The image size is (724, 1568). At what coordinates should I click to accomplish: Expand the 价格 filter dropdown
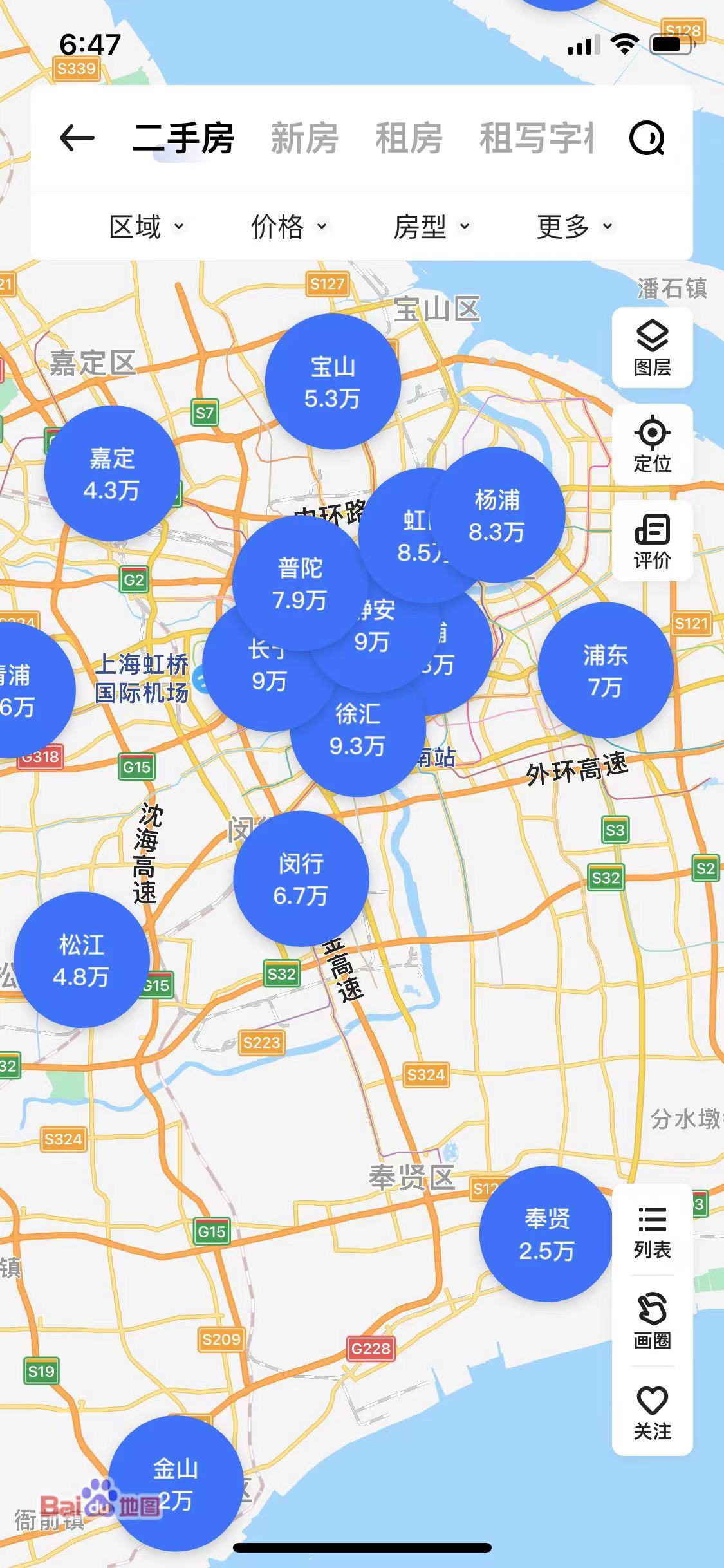(289, 227)
